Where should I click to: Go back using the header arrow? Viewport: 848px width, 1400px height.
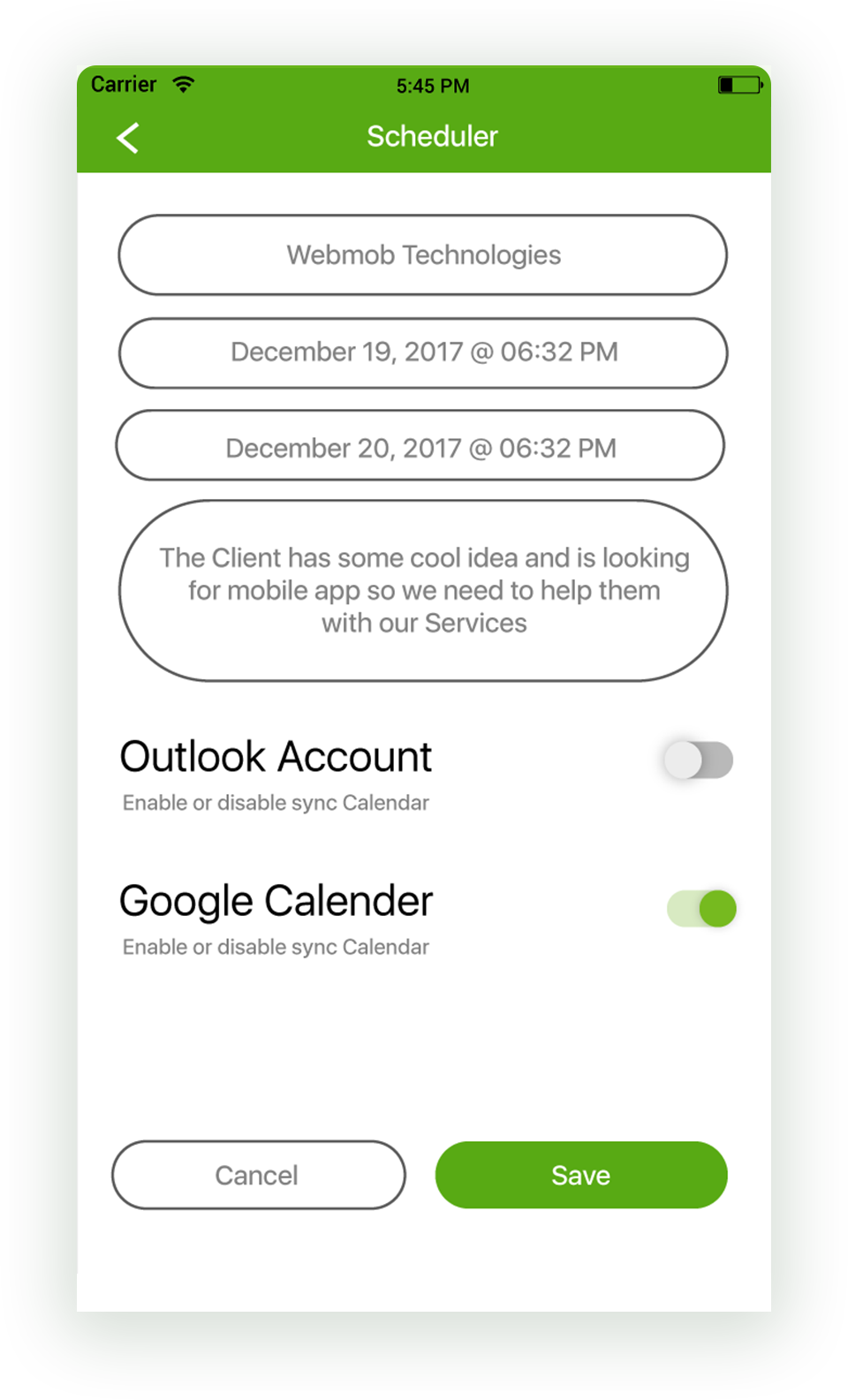point(129,138)
